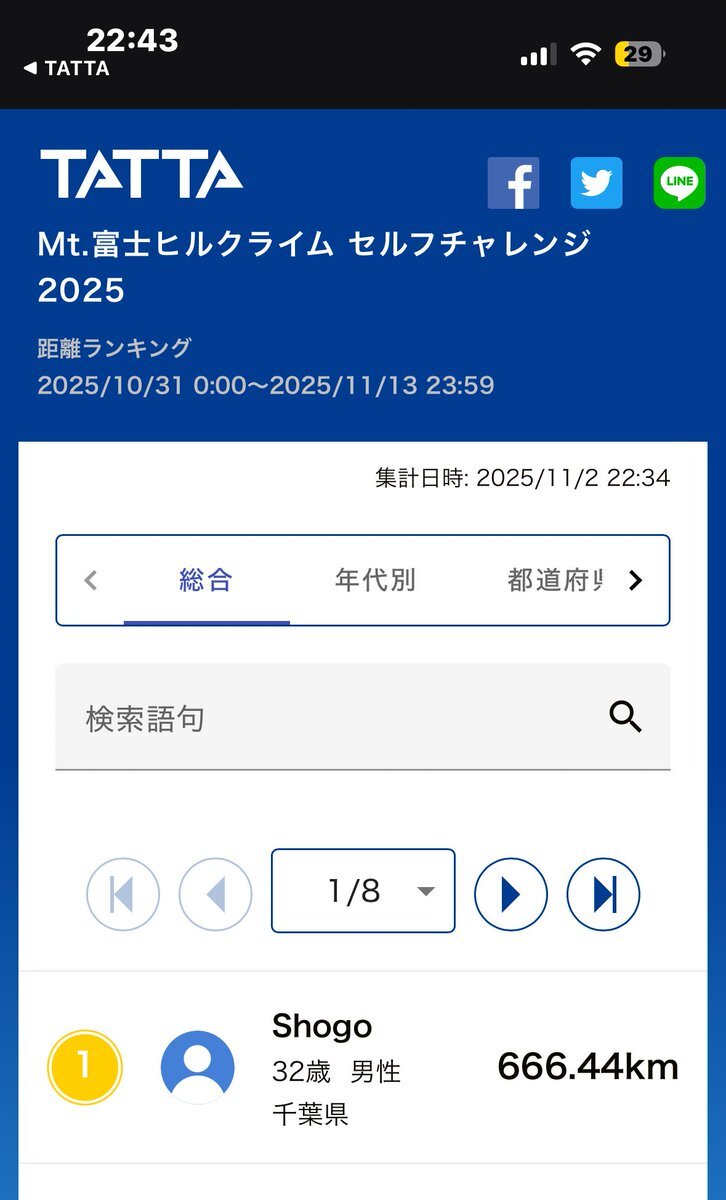Tap the 検索語句 search field
Image resolution: width=726 pixels, height=1200 pixels.
coord(330,718)
